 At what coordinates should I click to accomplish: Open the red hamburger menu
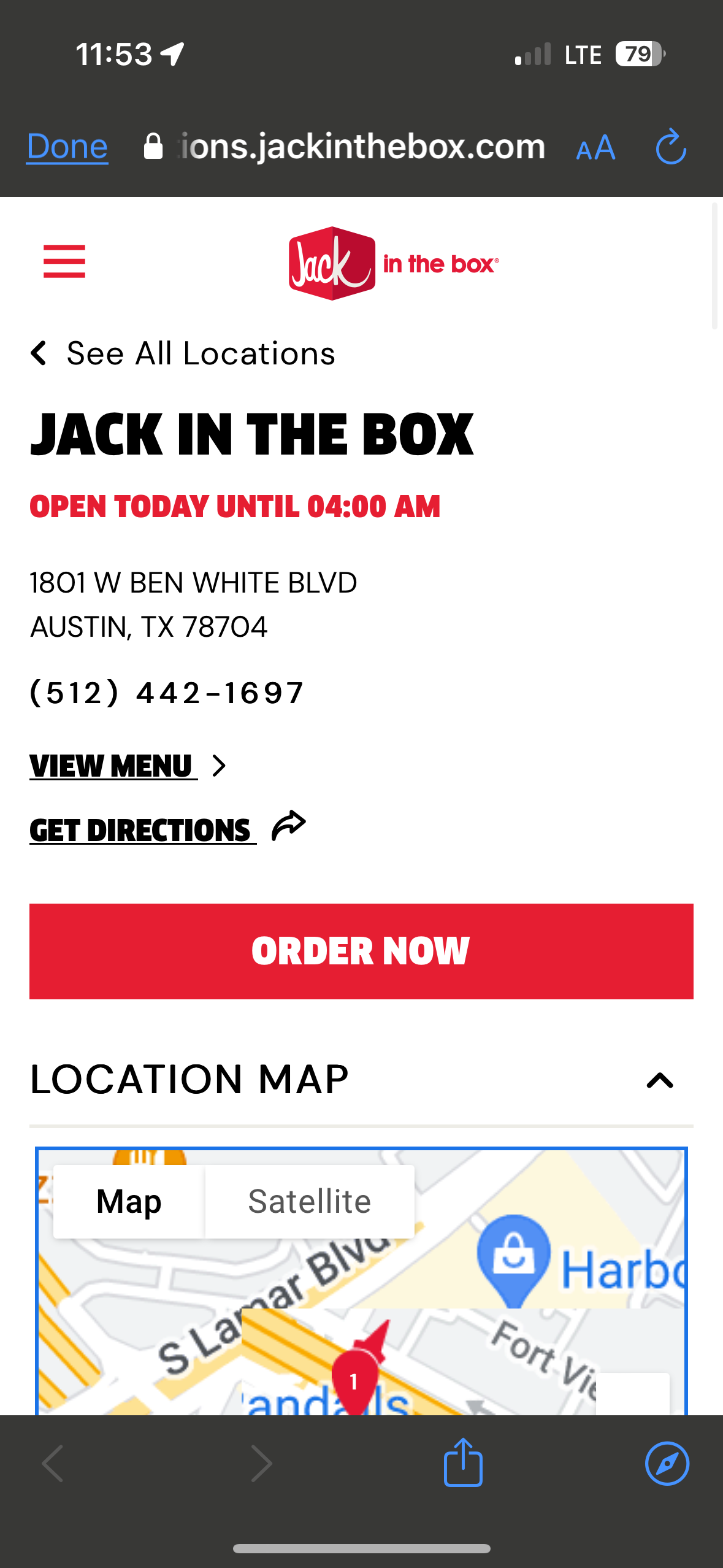[x=64, y=261]
